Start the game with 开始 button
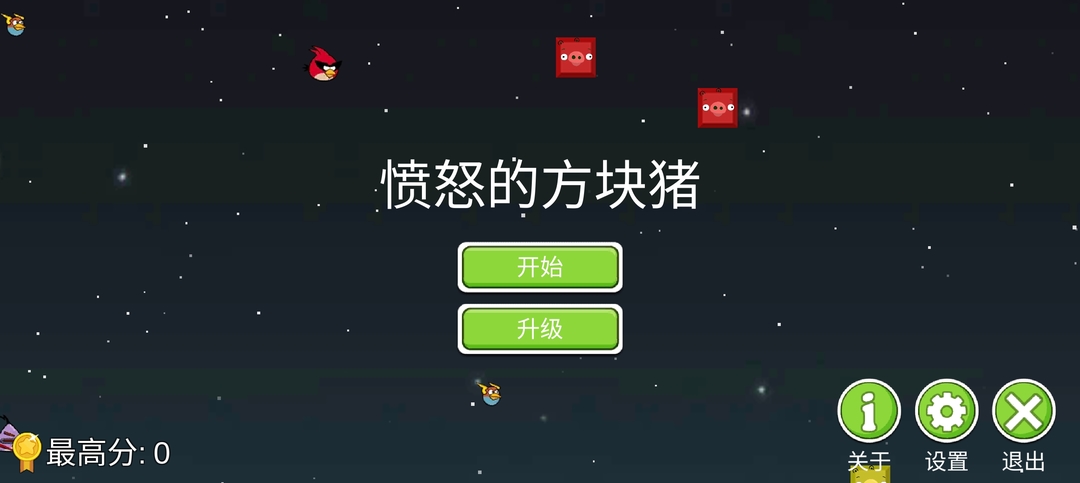The height and width of the screenshot is (483, 1080). tap(540, 267)
